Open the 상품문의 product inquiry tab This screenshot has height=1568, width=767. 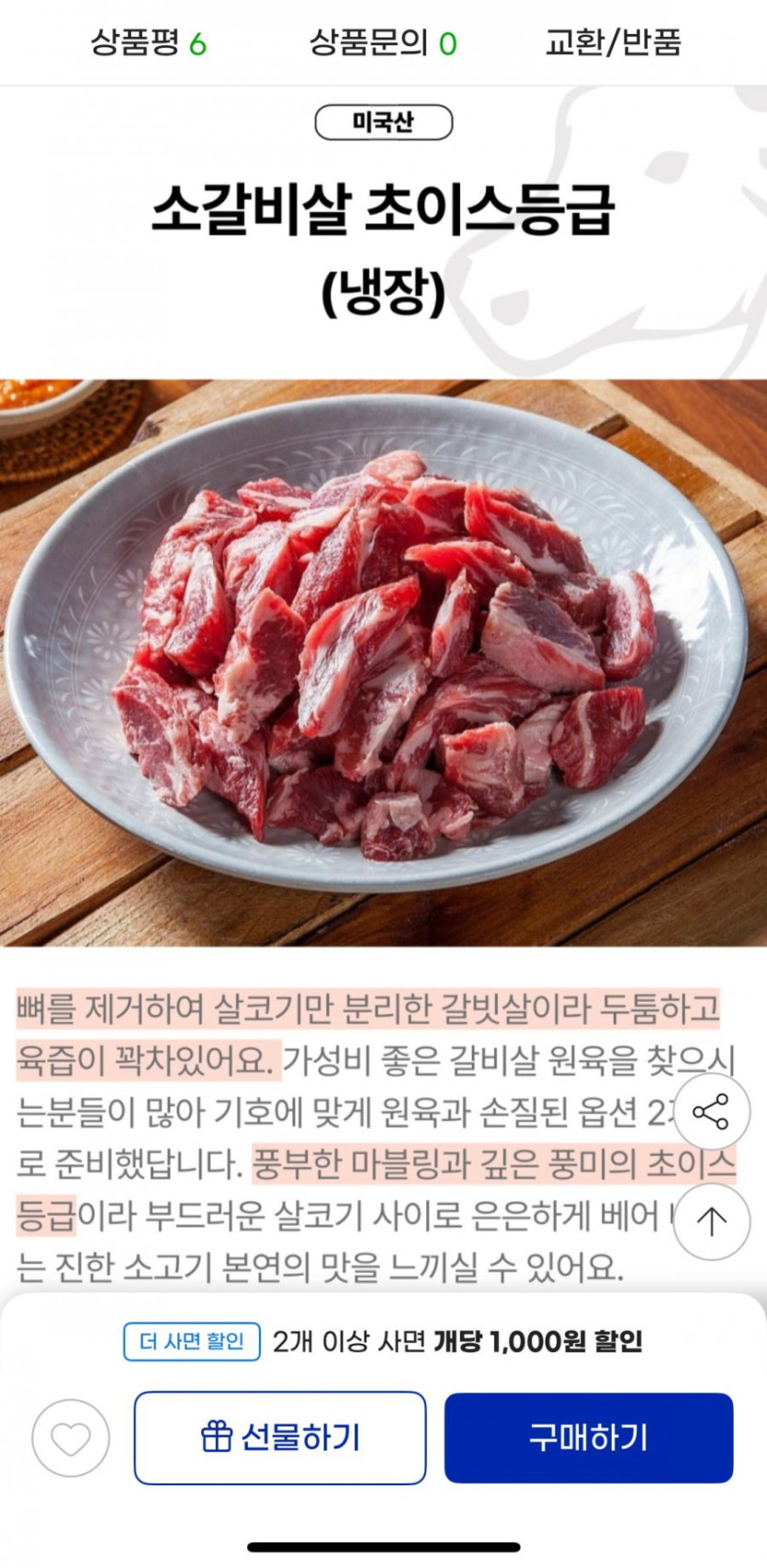pyautogui.click(x=383, y=42)
